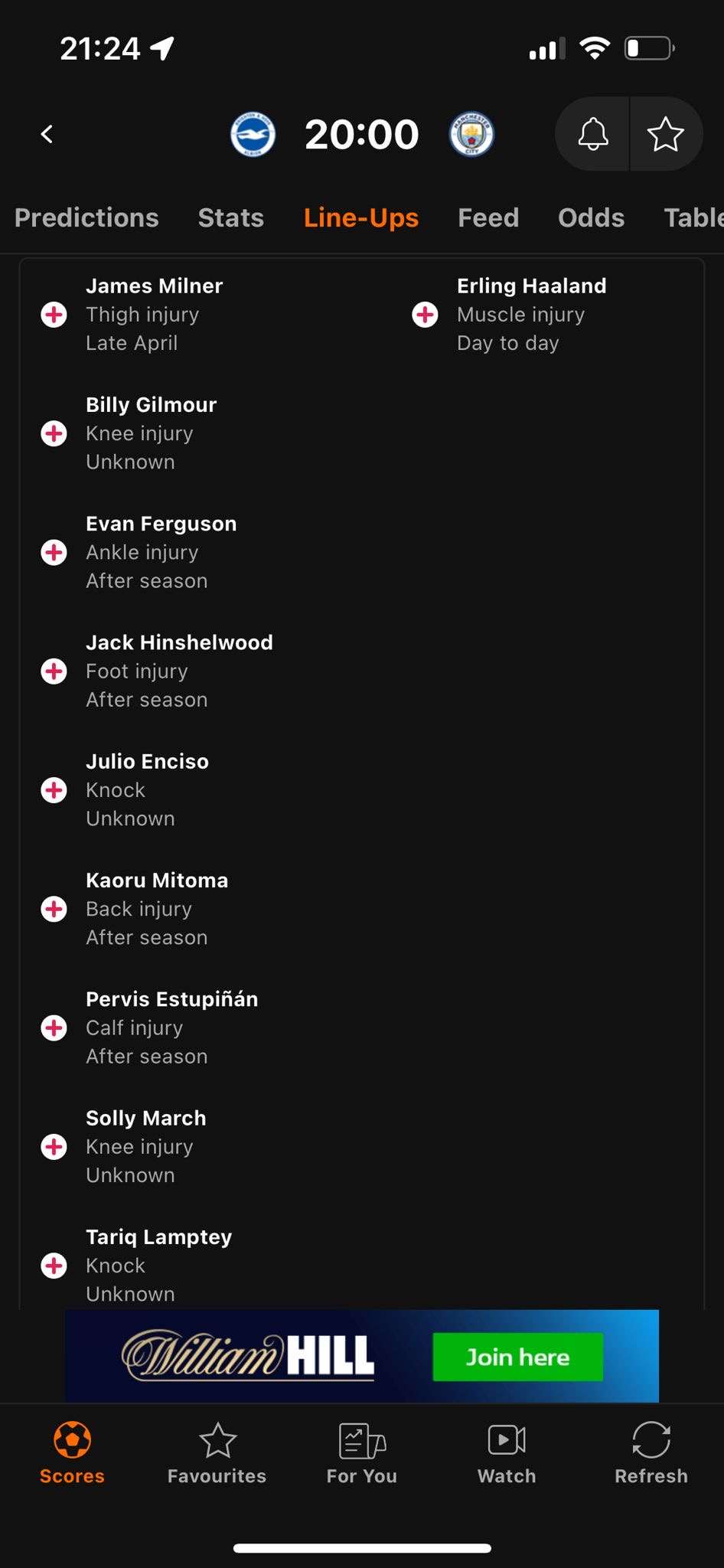This screenshot has height=1568, width=724.
Task: Open the Feed tab
Action: pos(488,217)
